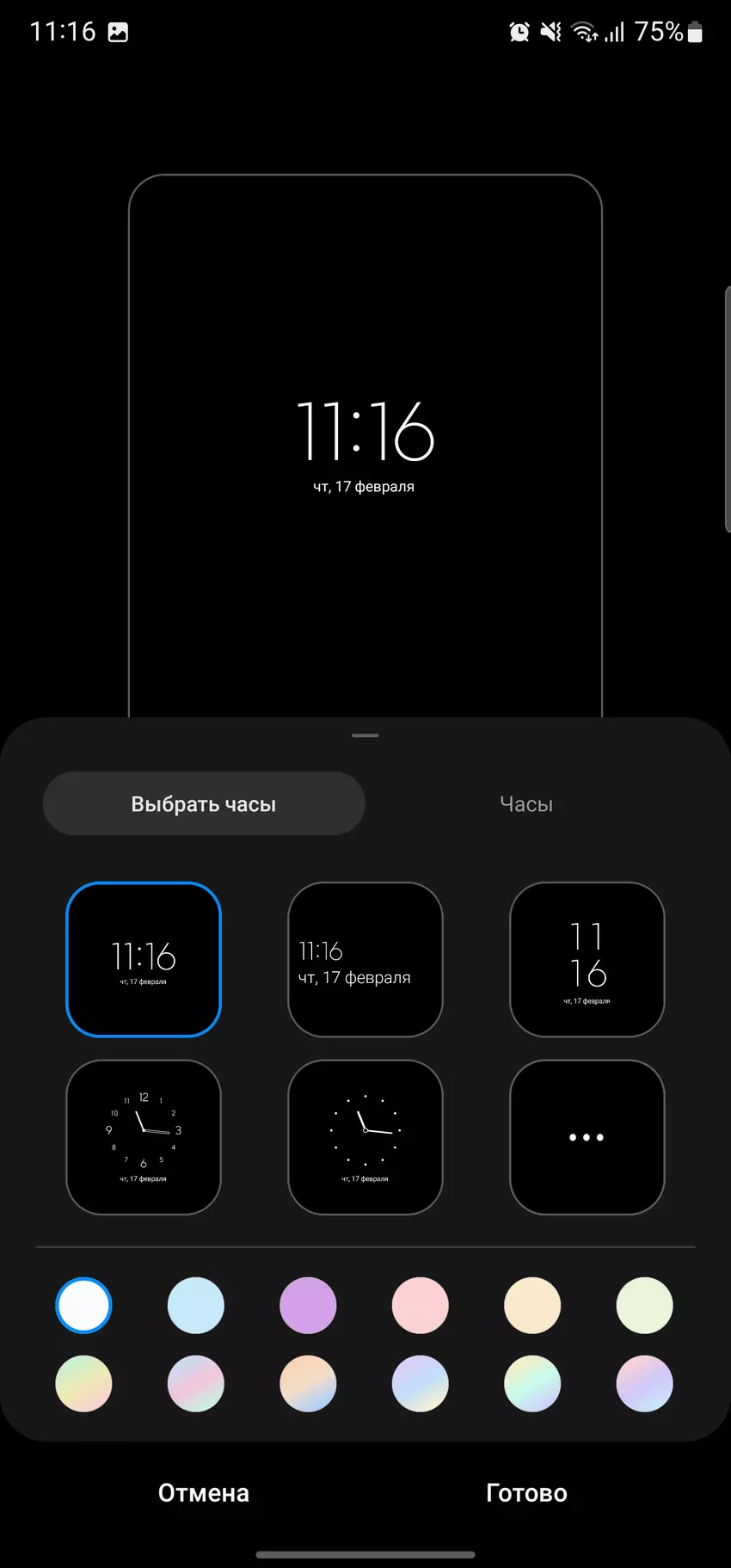Tap the muted sound icon in the status bar
Image resolution: width=731 pixels, height=1568 pixels.
click(550, 31)
